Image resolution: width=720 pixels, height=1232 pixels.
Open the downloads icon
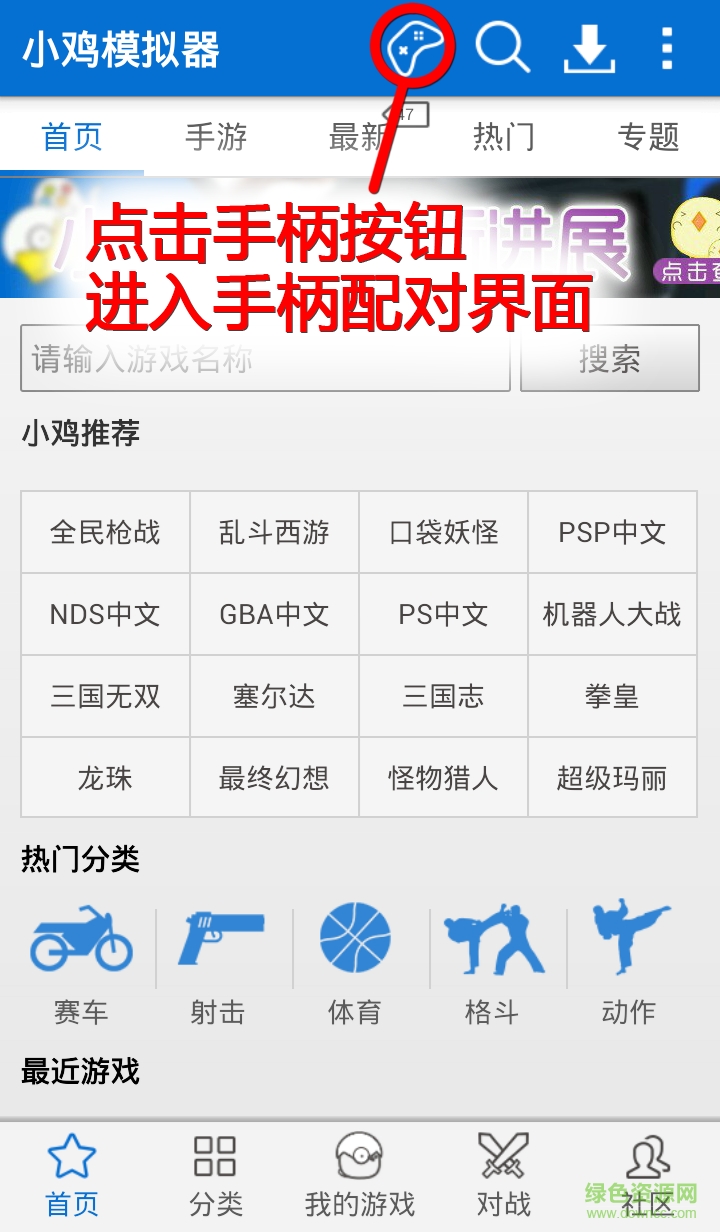[x=588, y=46]
